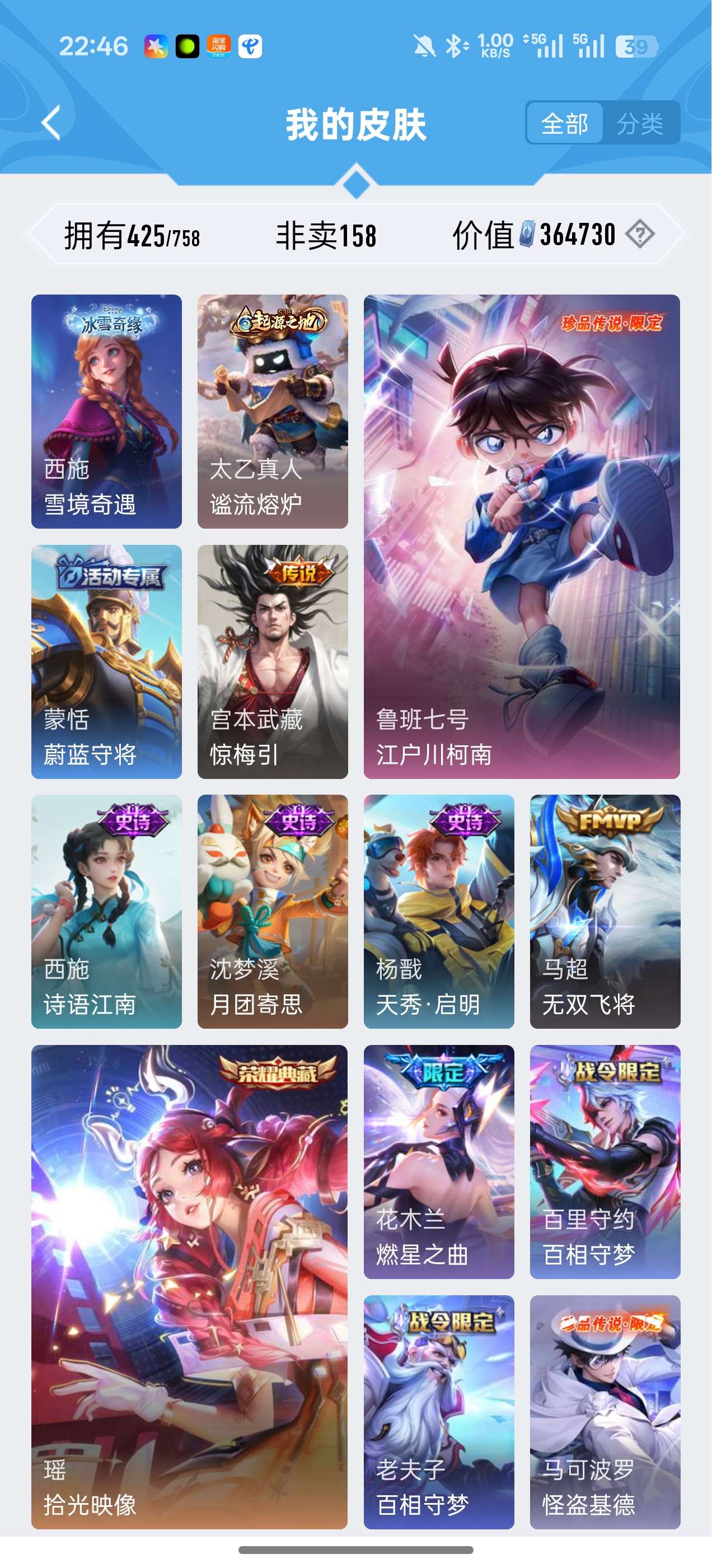Select the 全部 tab
The height and width of the screenshot is (1568, 712).
tap(564, 124)
